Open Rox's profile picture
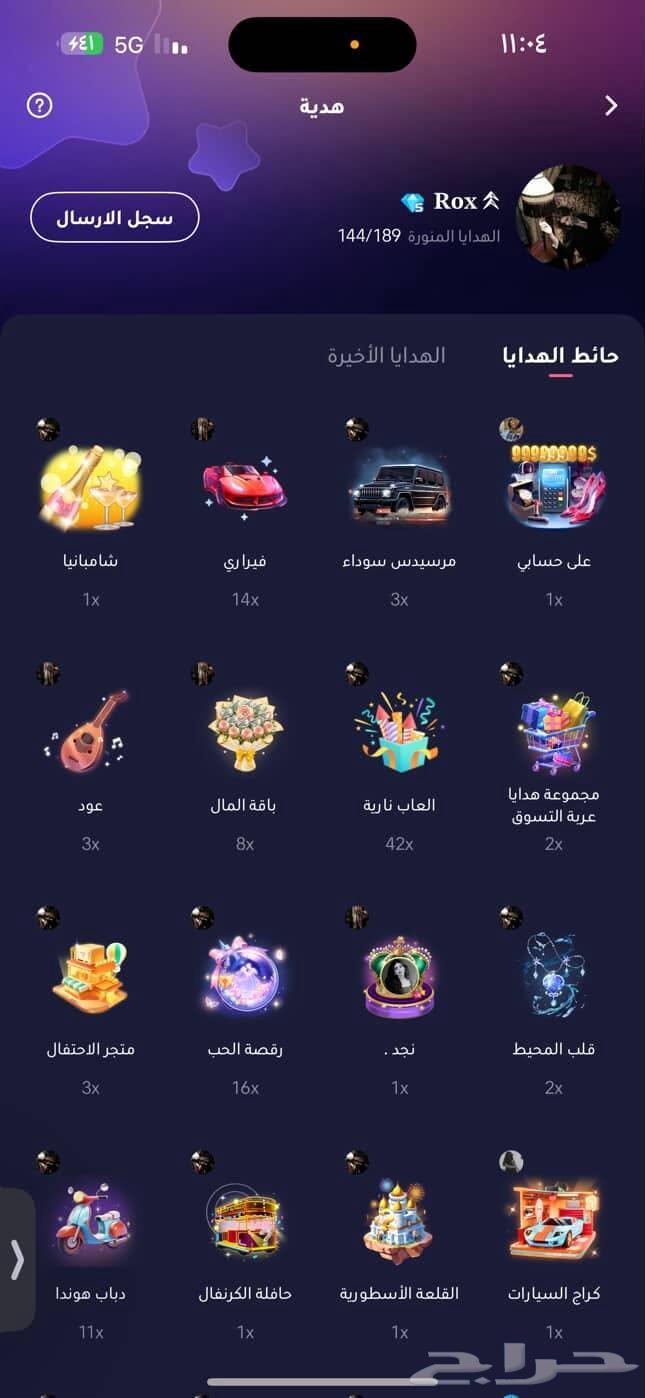The width and height of the screenshot is (645, 1398). point(567,217)
